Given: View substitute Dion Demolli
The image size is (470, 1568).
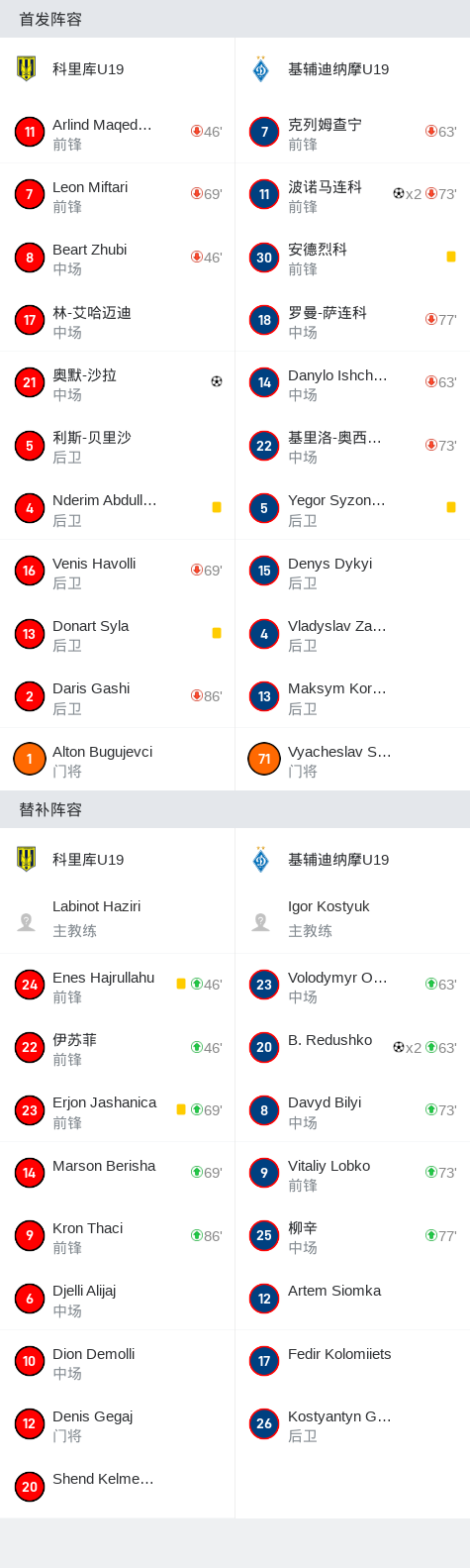Looking at the screenshot, I should [x=117, y=1361].
